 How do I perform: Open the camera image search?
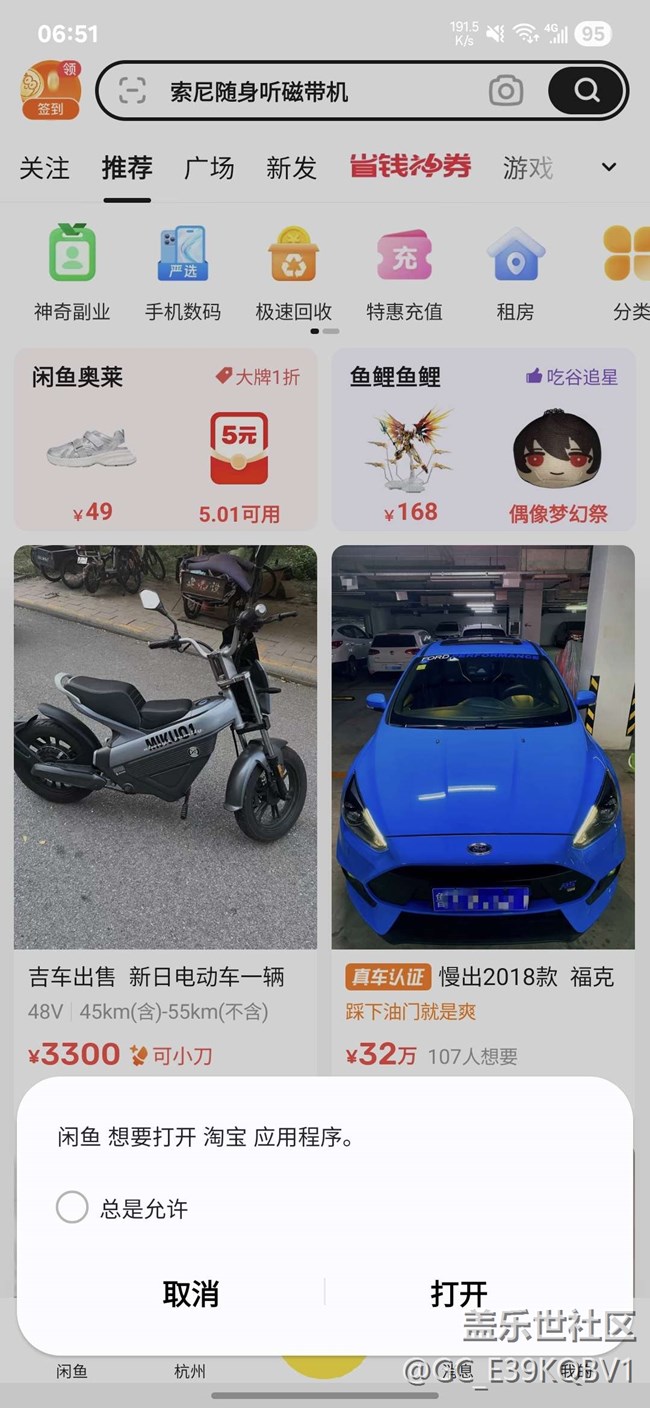506,91
